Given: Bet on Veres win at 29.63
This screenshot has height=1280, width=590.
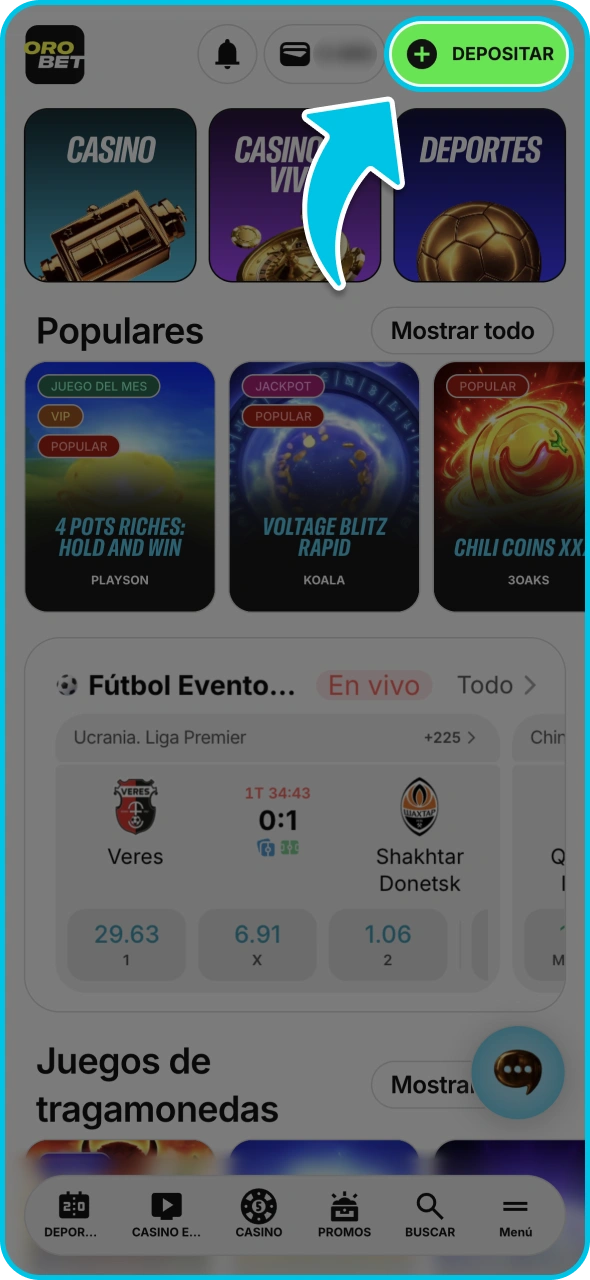Looking at the screenshot, I should pyautogui.click(x=126, y=944).
